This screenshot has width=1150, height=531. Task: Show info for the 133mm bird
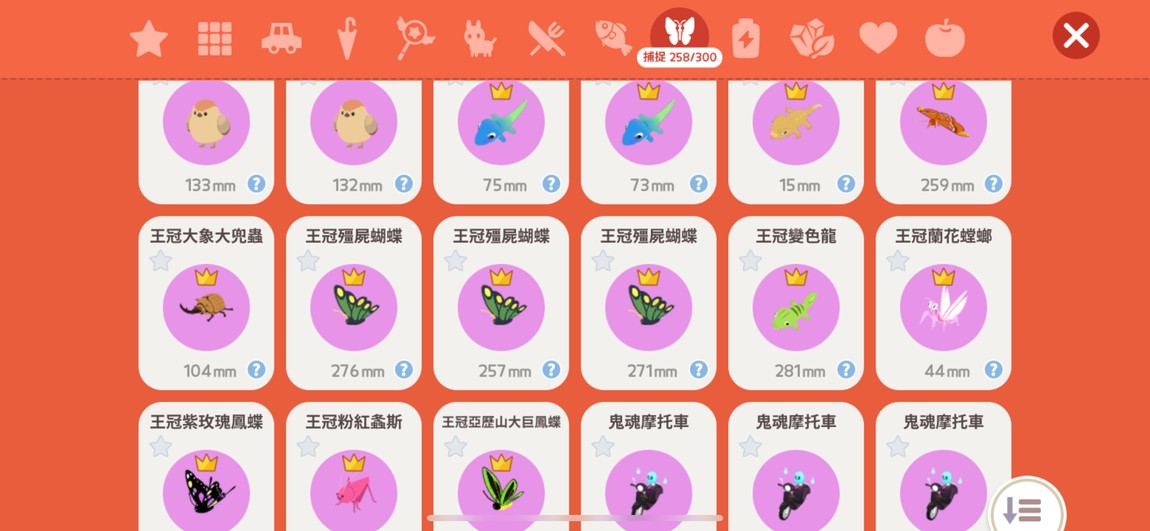tap(256, 184)
